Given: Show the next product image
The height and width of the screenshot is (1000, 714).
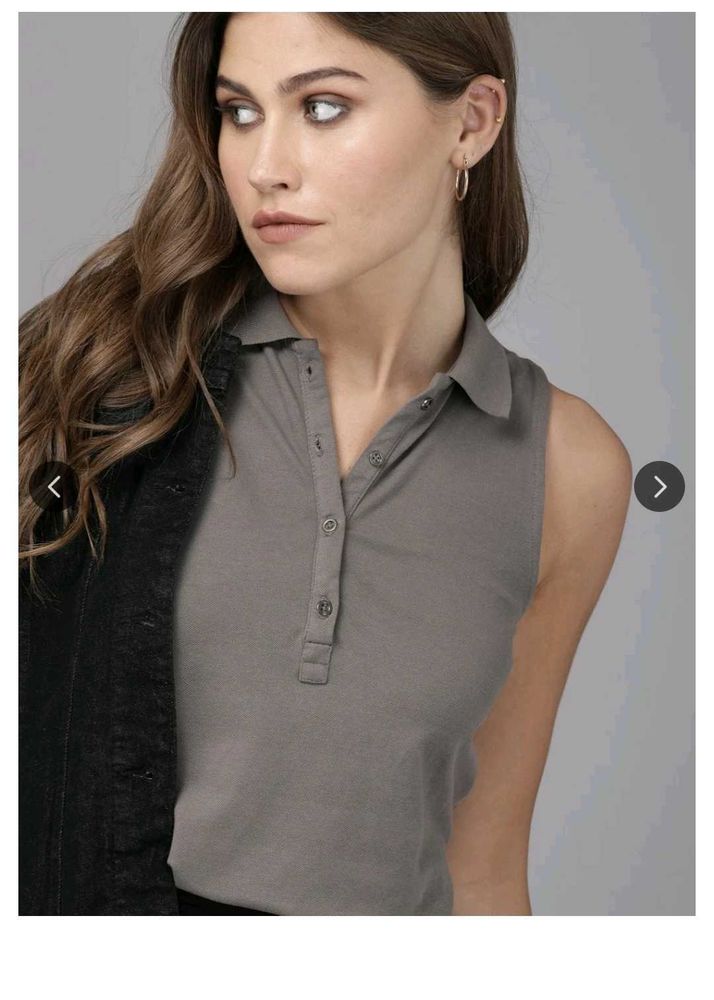Looking at the screenshot, I should point(659,487).
